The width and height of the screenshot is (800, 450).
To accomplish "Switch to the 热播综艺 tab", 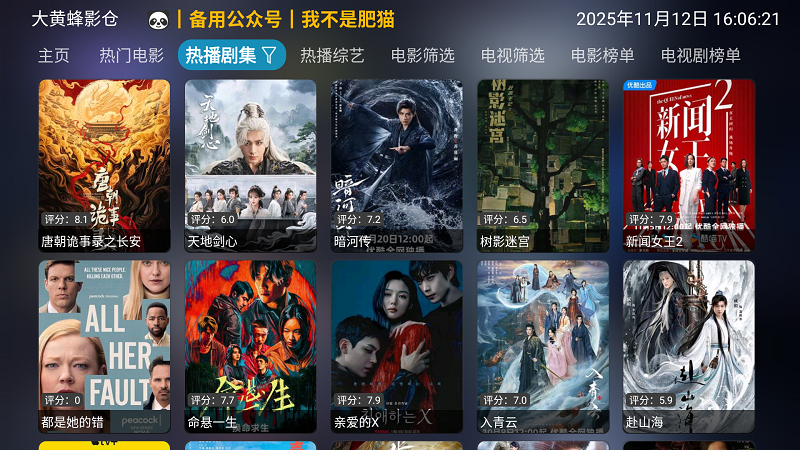I will [x=333, y=56].
